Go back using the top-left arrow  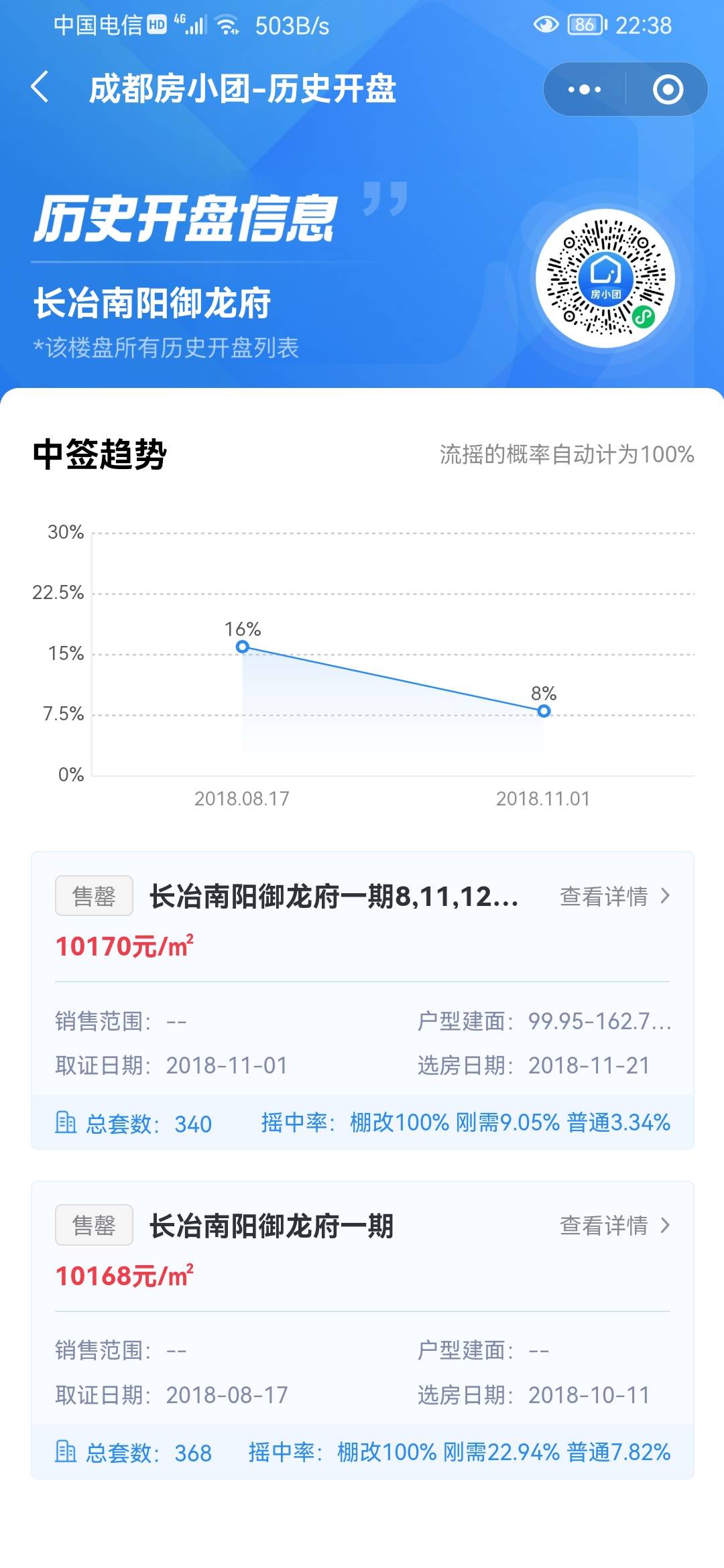pos(40,87)
